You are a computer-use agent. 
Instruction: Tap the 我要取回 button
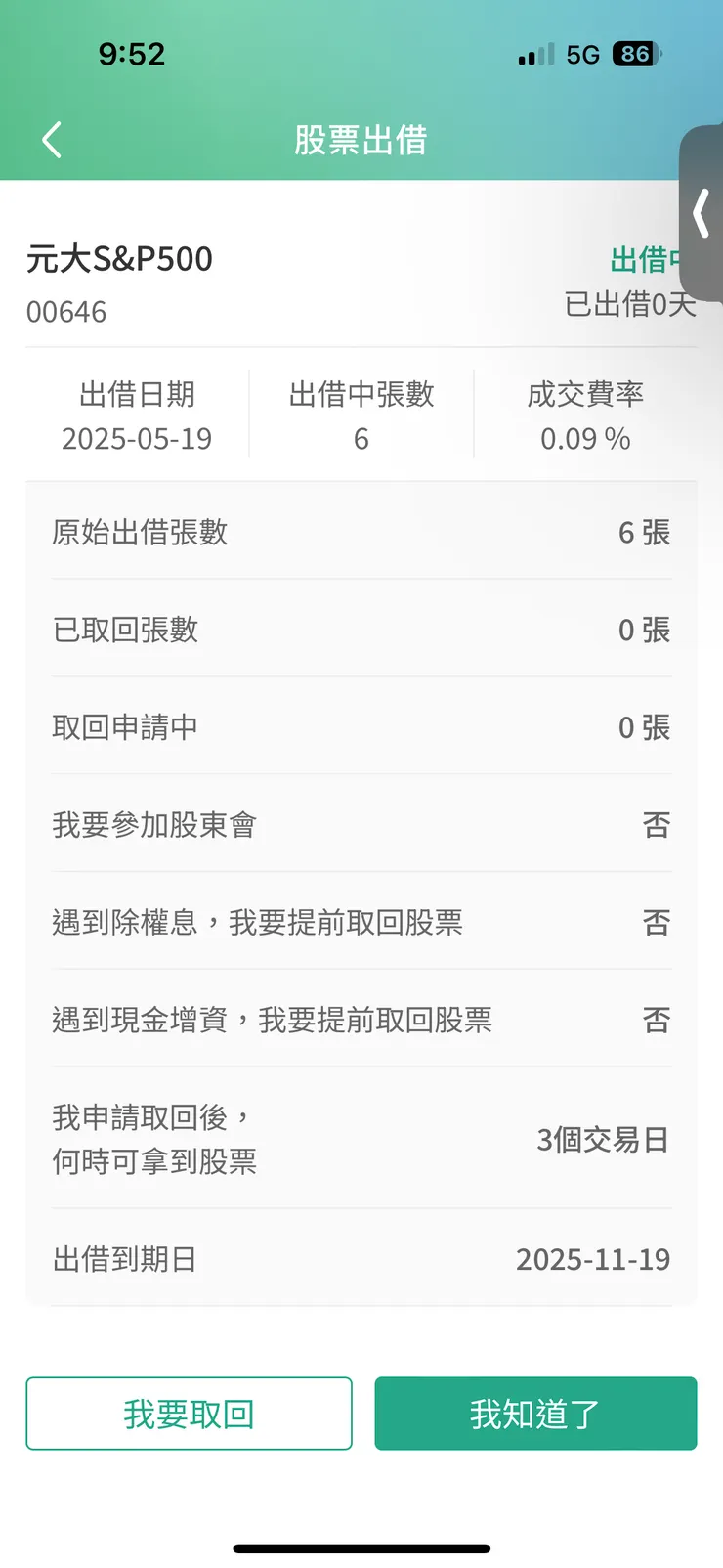tap(189, 1414)
